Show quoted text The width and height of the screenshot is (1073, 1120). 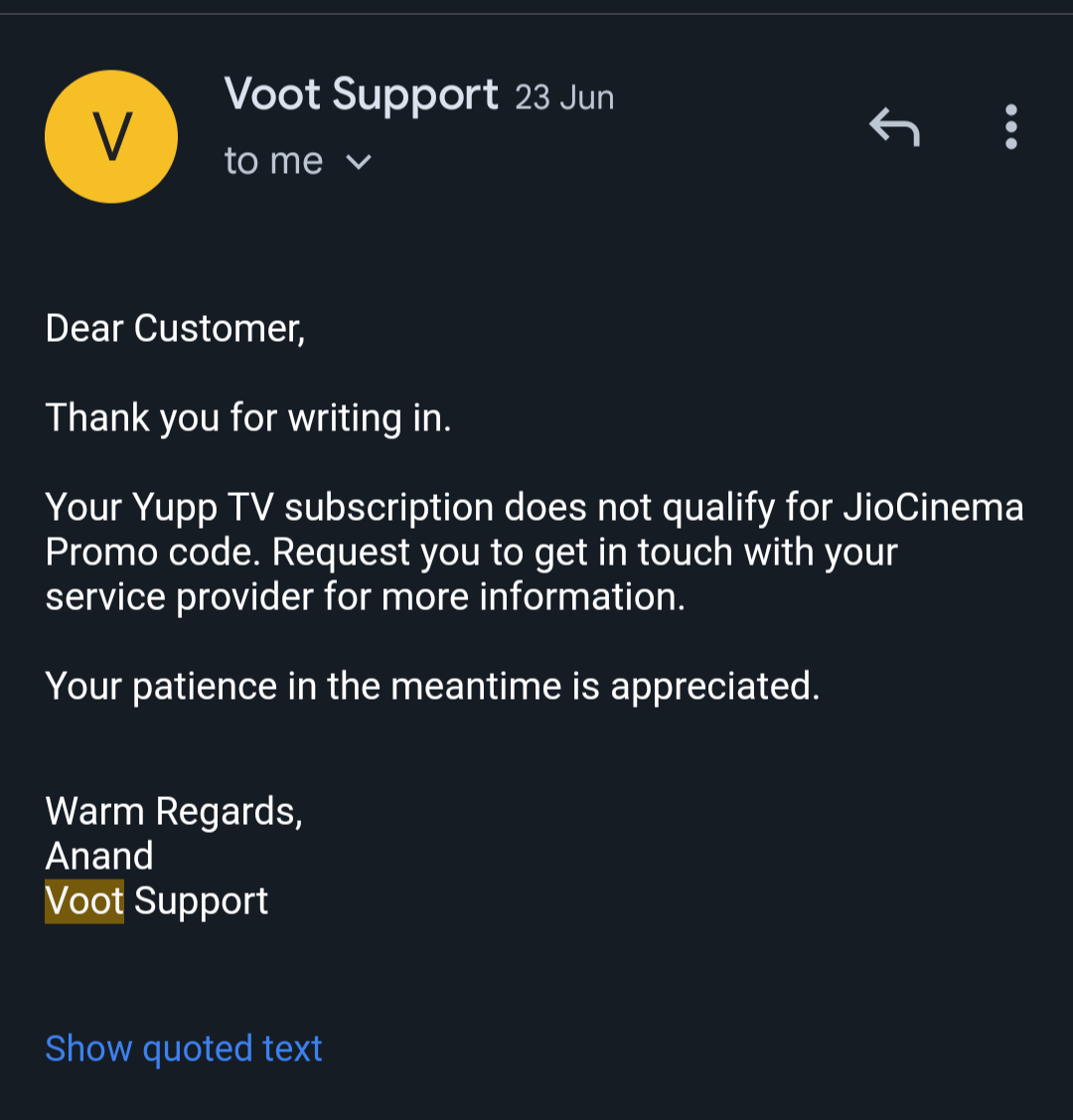[184, 1048]
